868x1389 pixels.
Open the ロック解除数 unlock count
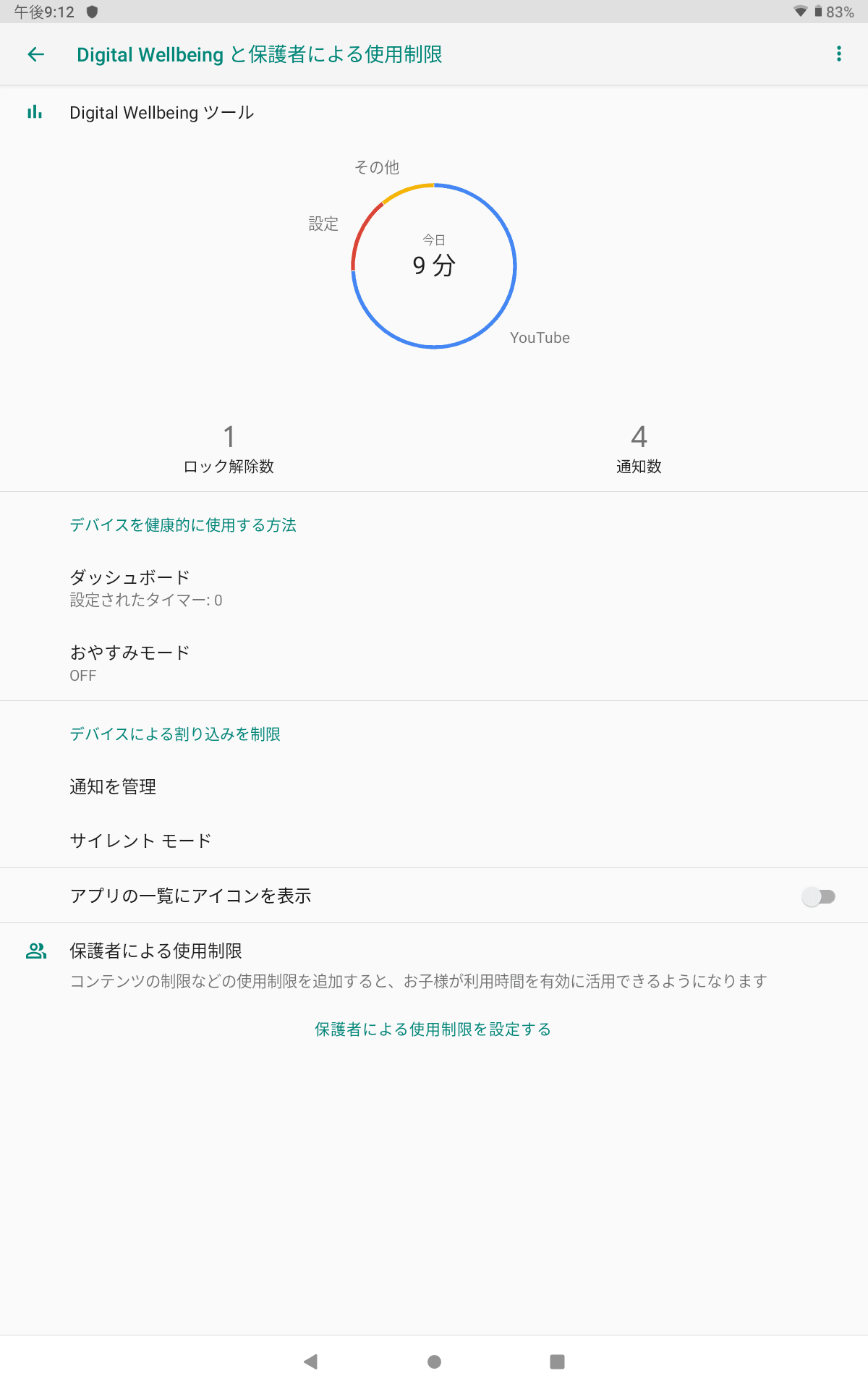click(x=229, y=449)
